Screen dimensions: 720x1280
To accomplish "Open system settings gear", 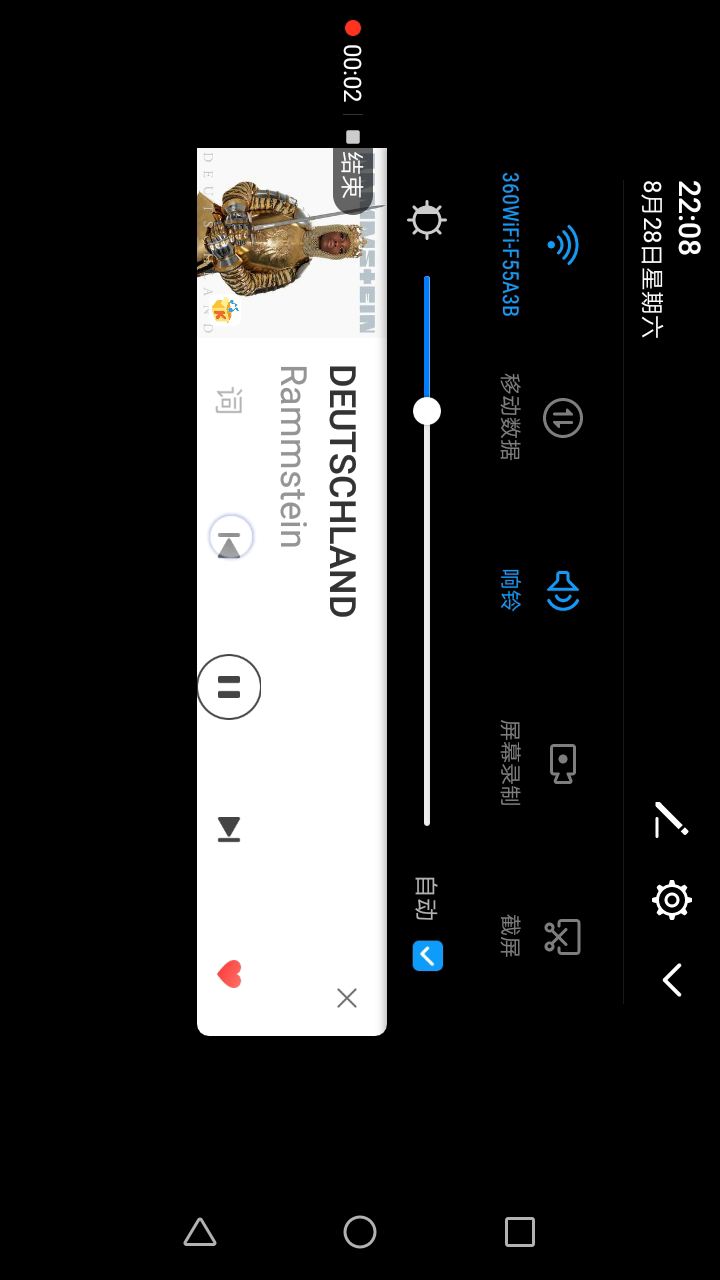I will tap(671, 900).
